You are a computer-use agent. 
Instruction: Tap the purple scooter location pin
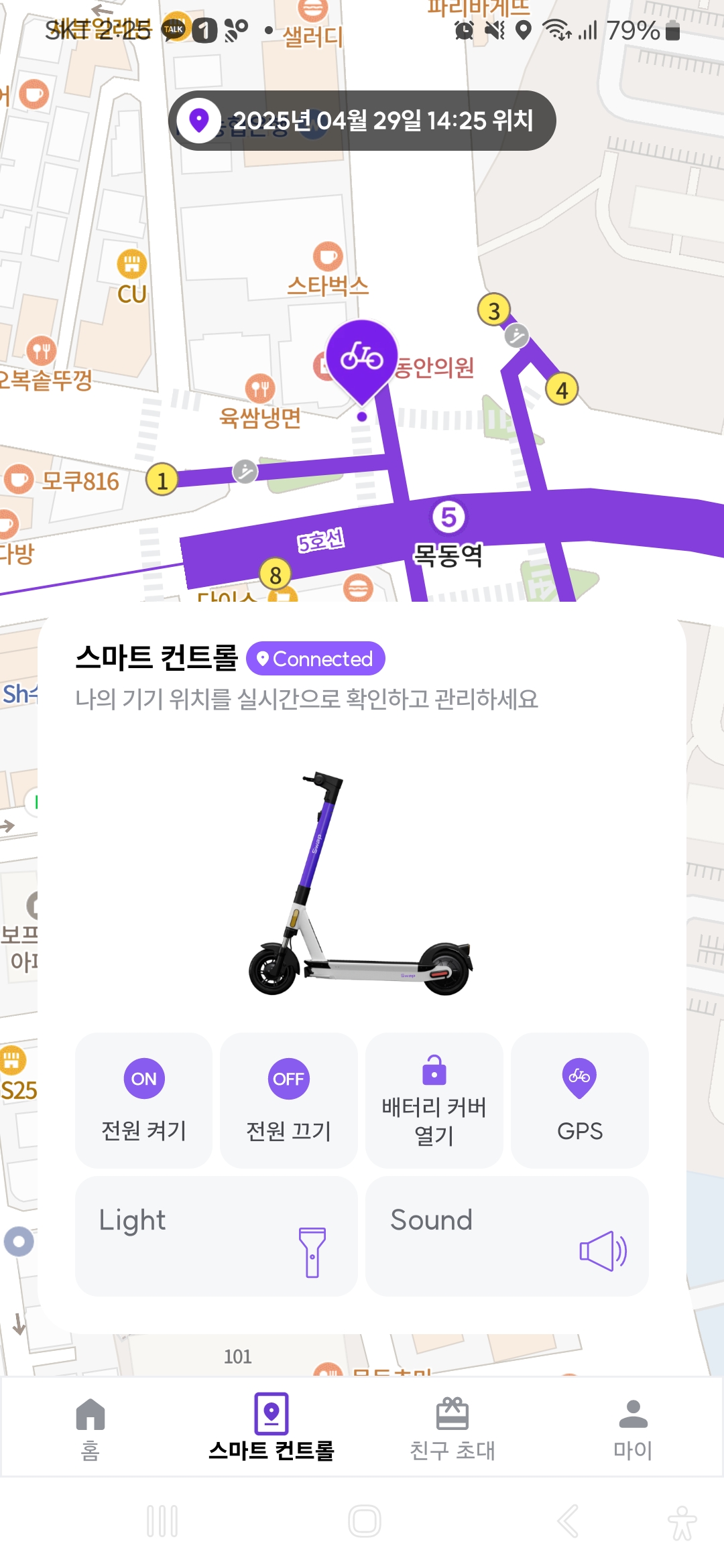[362, 358]
